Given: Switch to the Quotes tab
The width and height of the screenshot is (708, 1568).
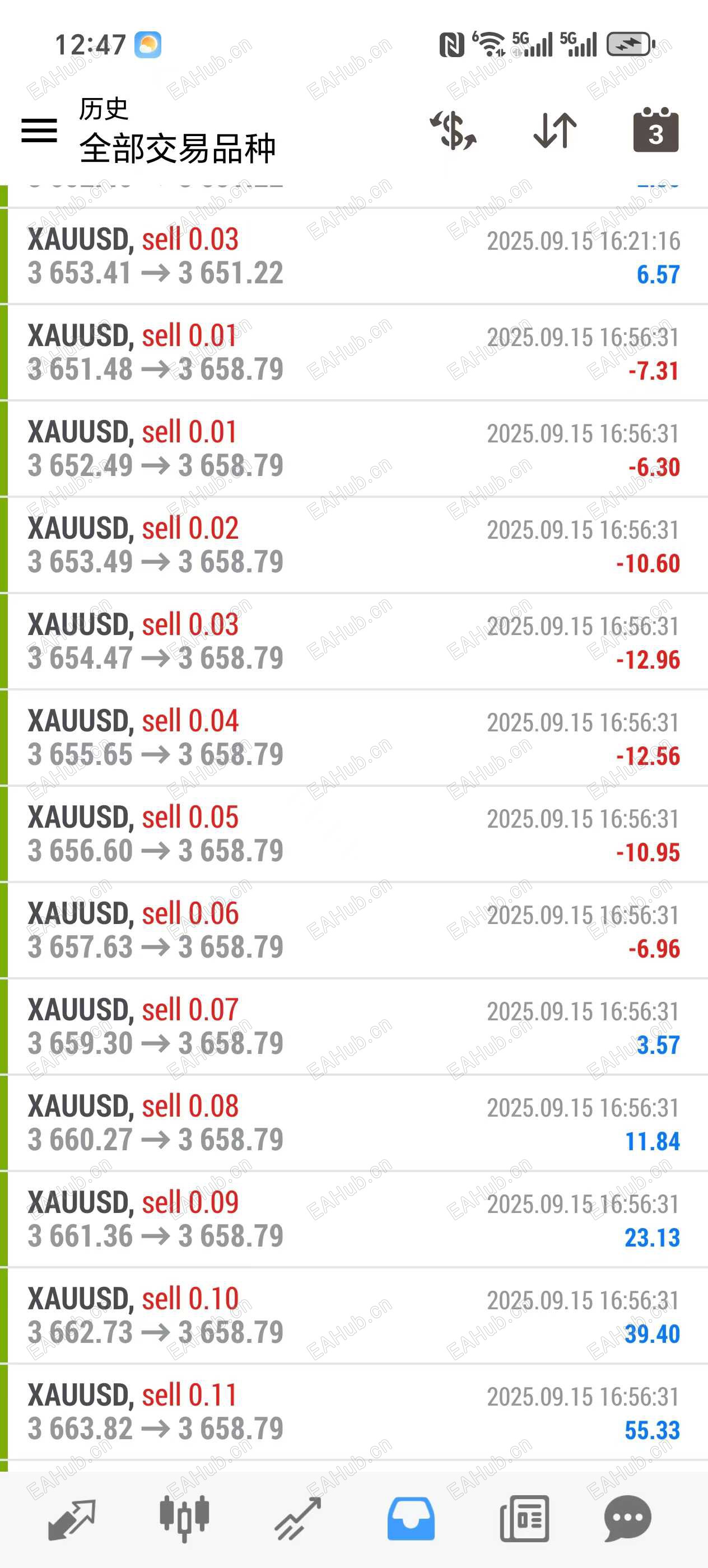Looking at the screenshot, I should (72, 1519).
